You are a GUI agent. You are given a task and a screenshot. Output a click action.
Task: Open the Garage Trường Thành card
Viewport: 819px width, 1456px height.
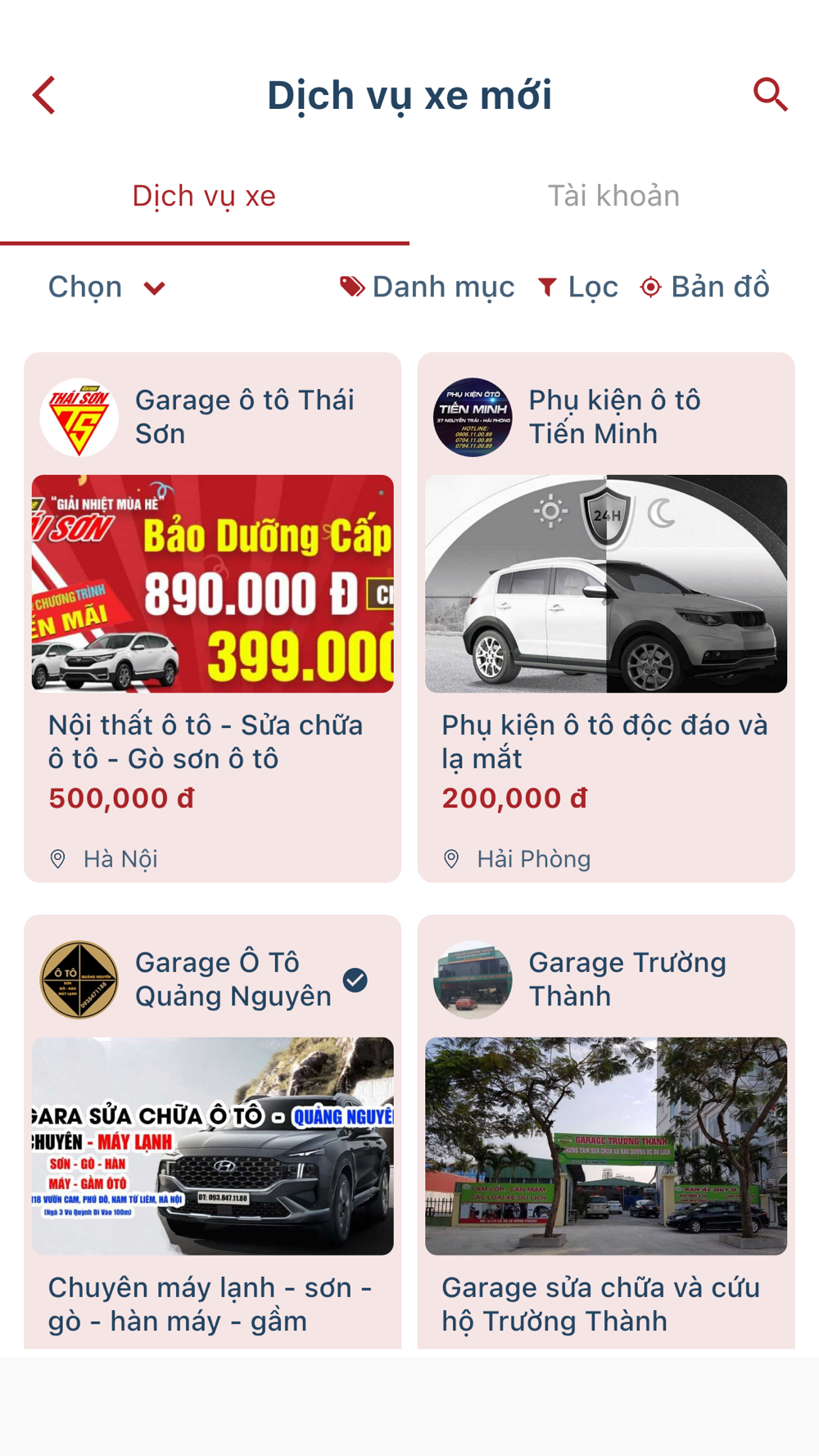[606, 1146]
